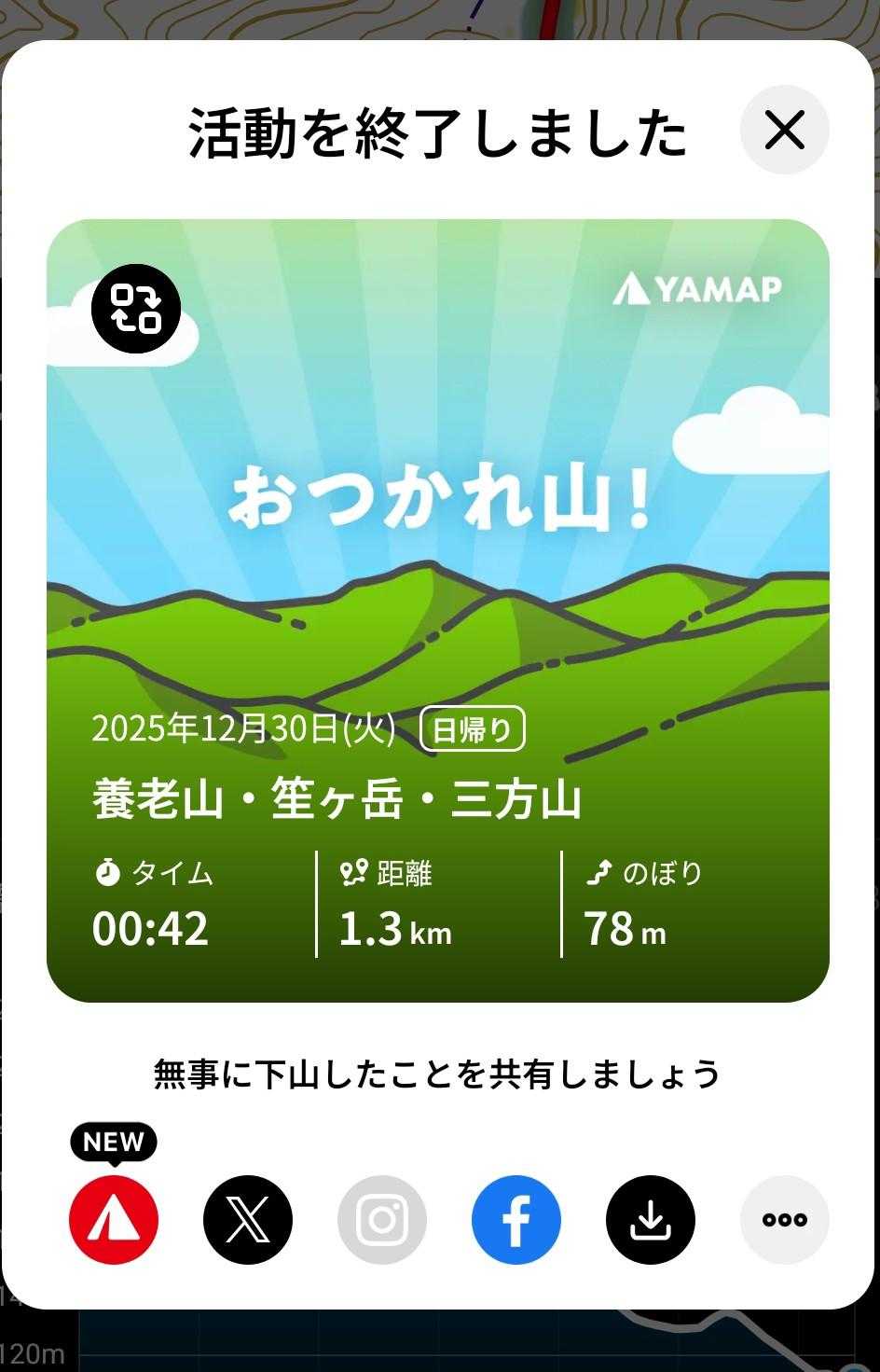Share the activity on Instagram
Viewport: 880px width, 1372px height.
point(382,1219)
